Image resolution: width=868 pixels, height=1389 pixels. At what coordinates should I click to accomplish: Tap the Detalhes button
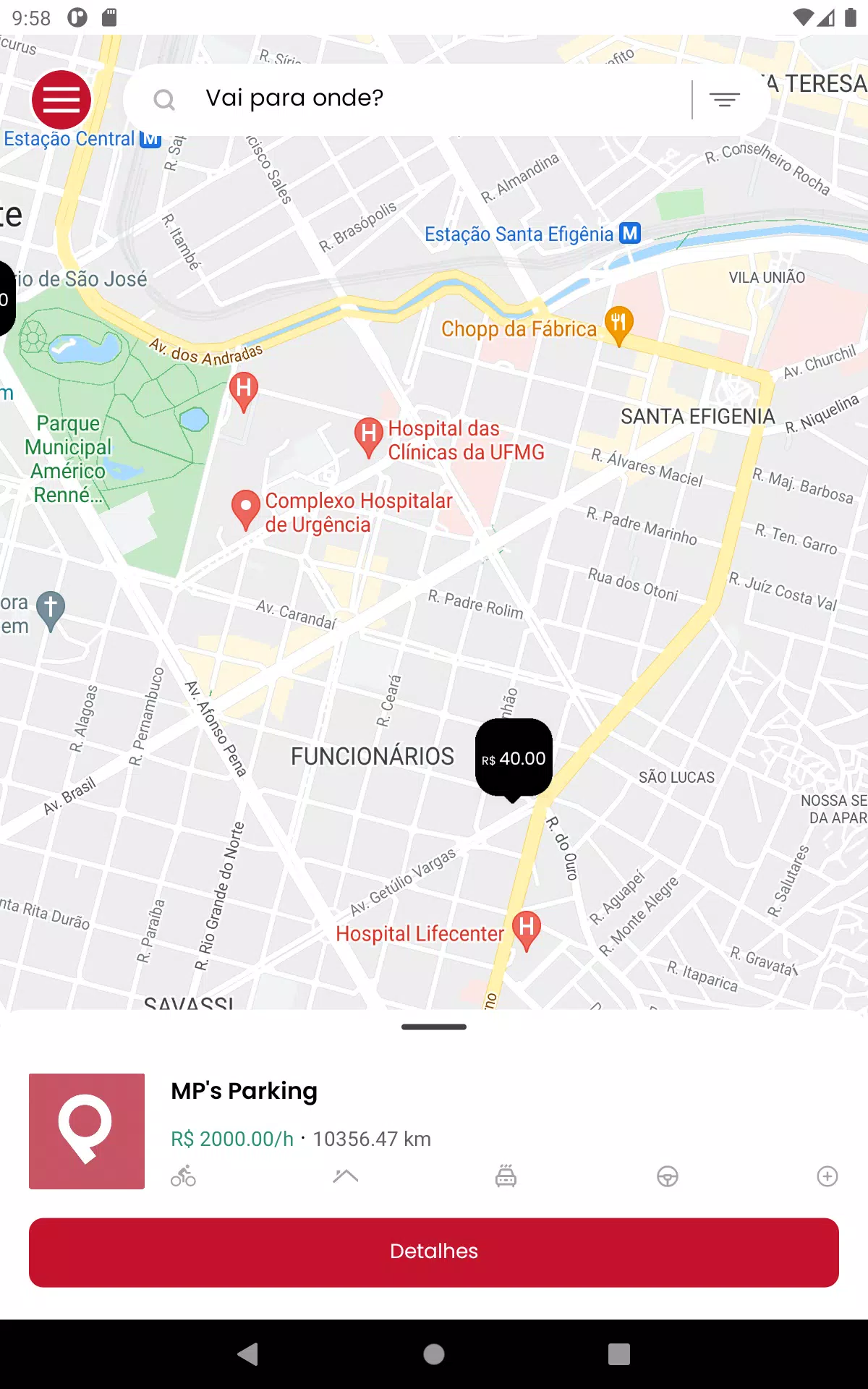(434, 1252)
